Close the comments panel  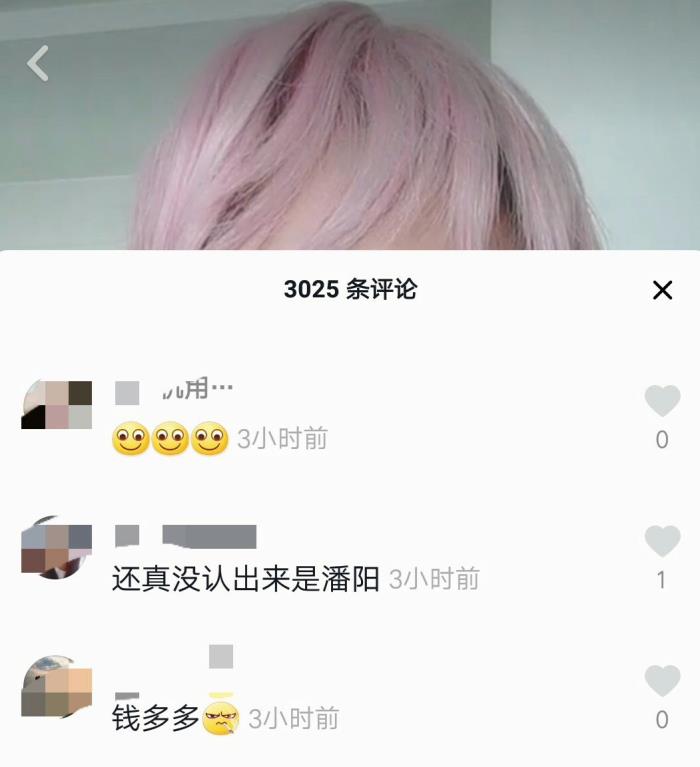(x=662, y=290)
